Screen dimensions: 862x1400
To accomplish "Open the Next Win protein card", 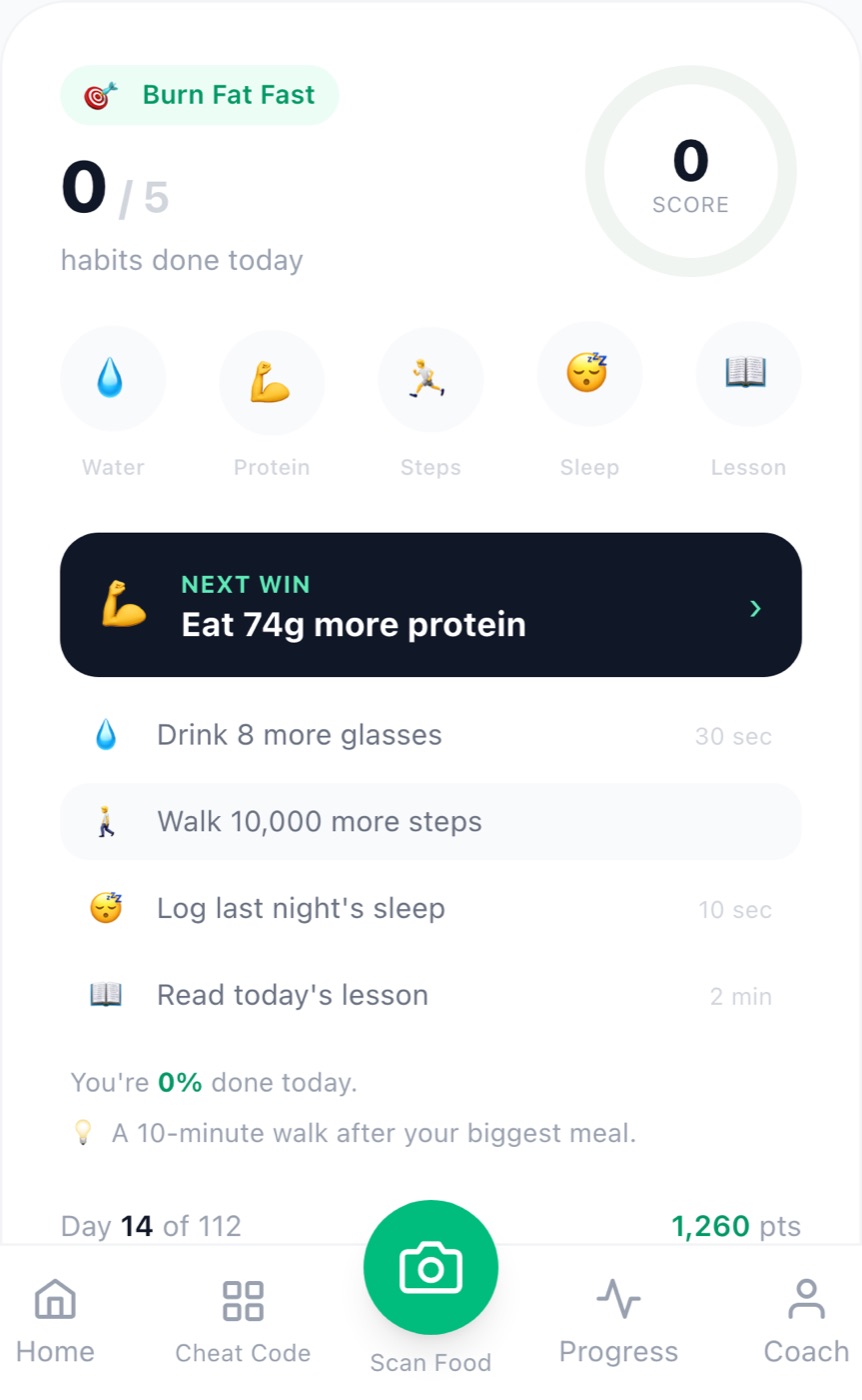I will [x=431, y=605].
